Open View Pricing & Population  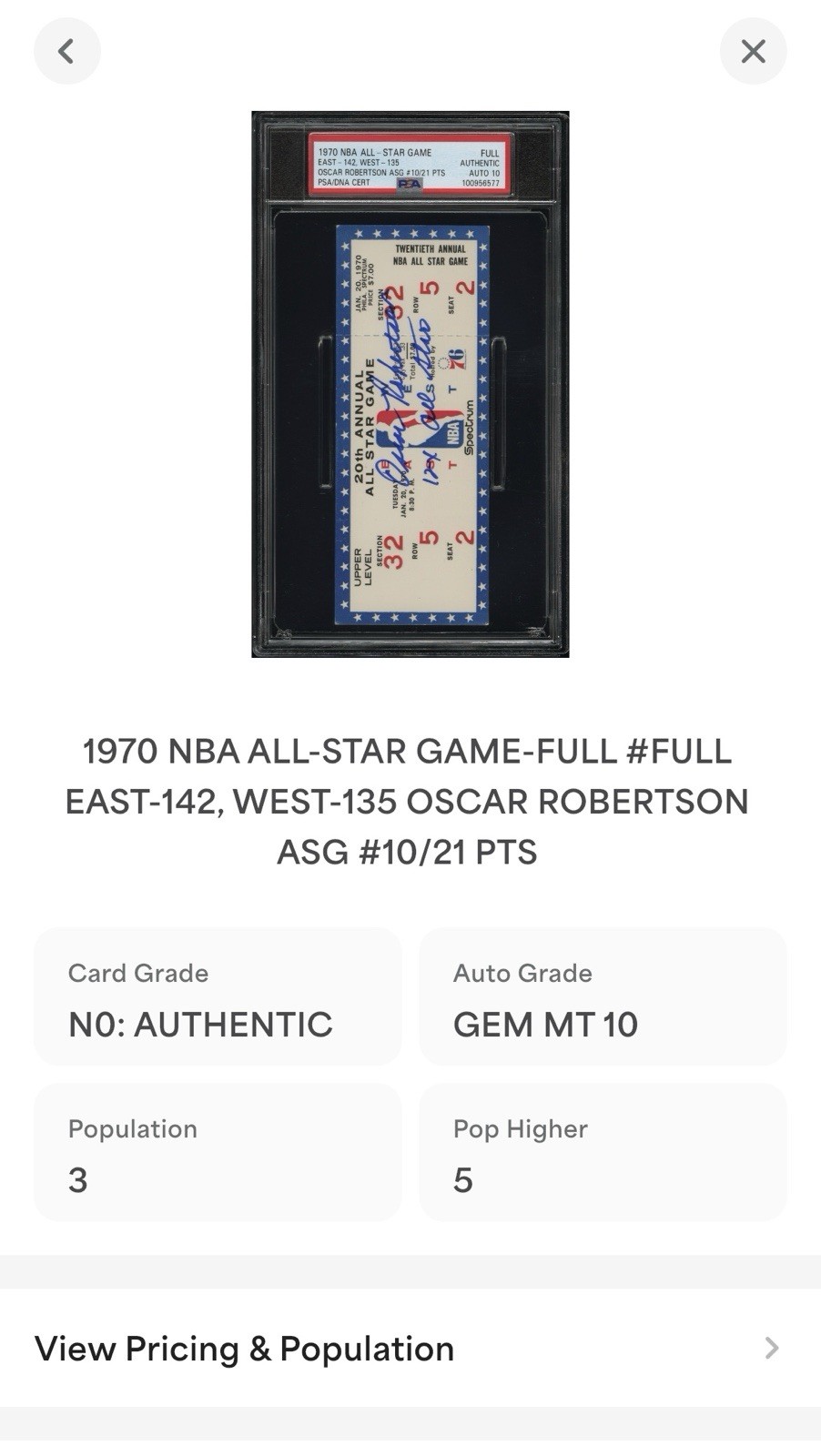[x=410, y=1348]
